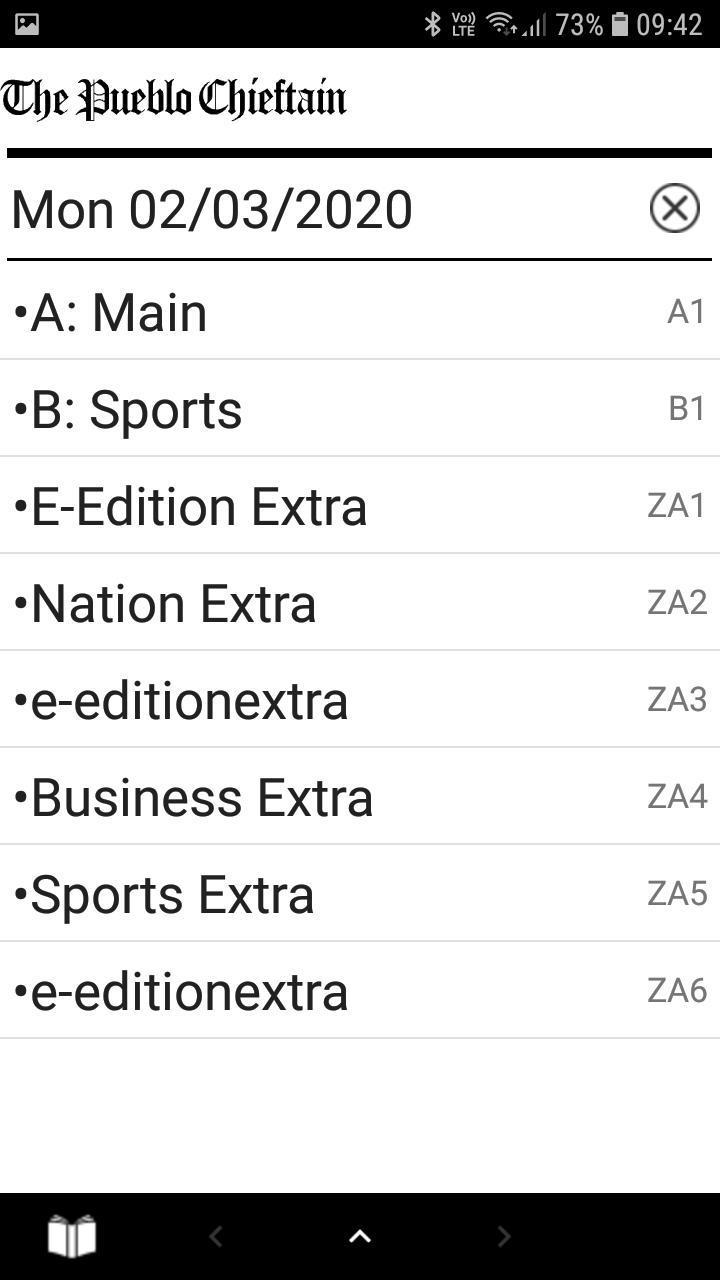
Task: Open the Business Extra section
Action: point(360,797)
